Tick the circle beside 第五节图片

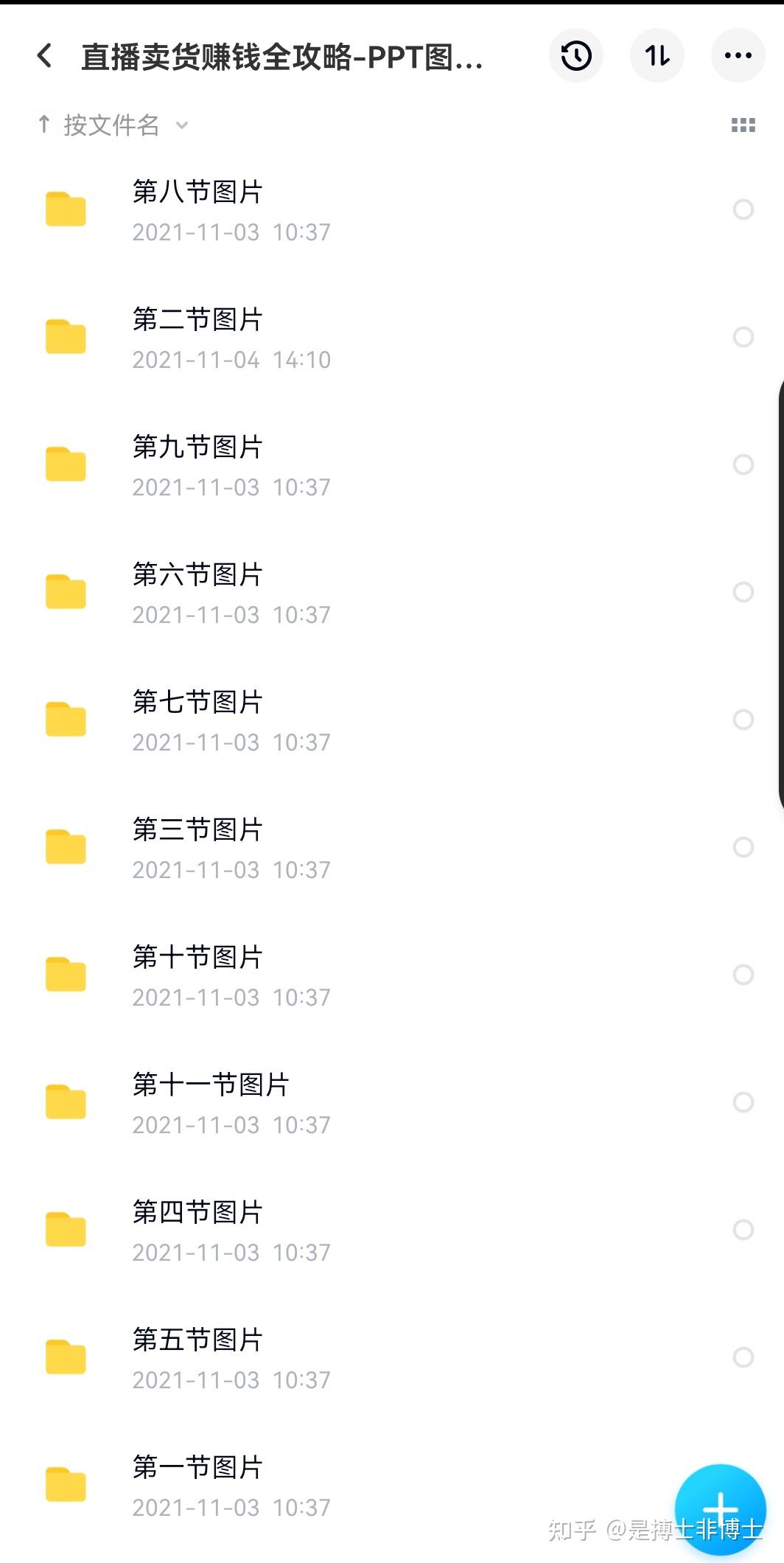coord(743,1357)
